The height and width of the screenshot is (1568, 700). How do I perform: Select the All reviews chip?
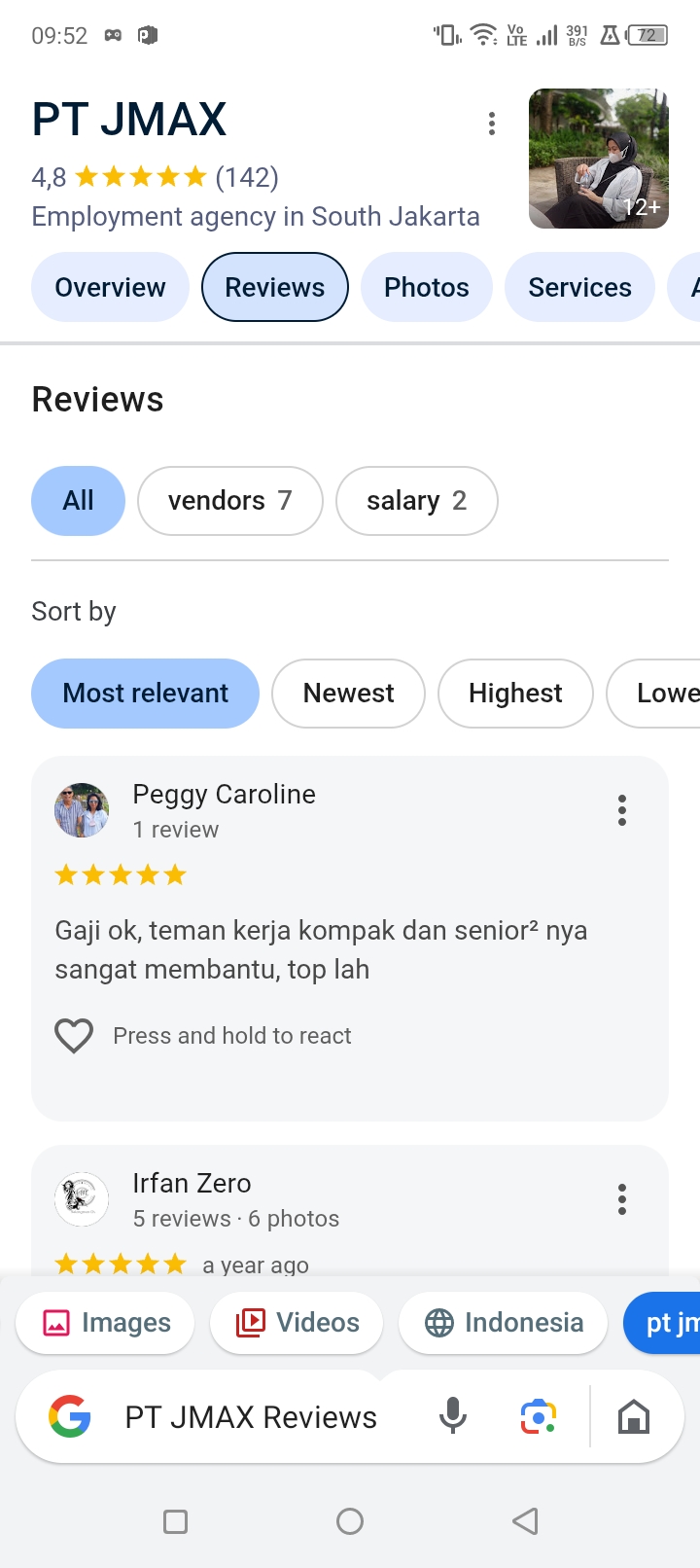pos(78,501)
